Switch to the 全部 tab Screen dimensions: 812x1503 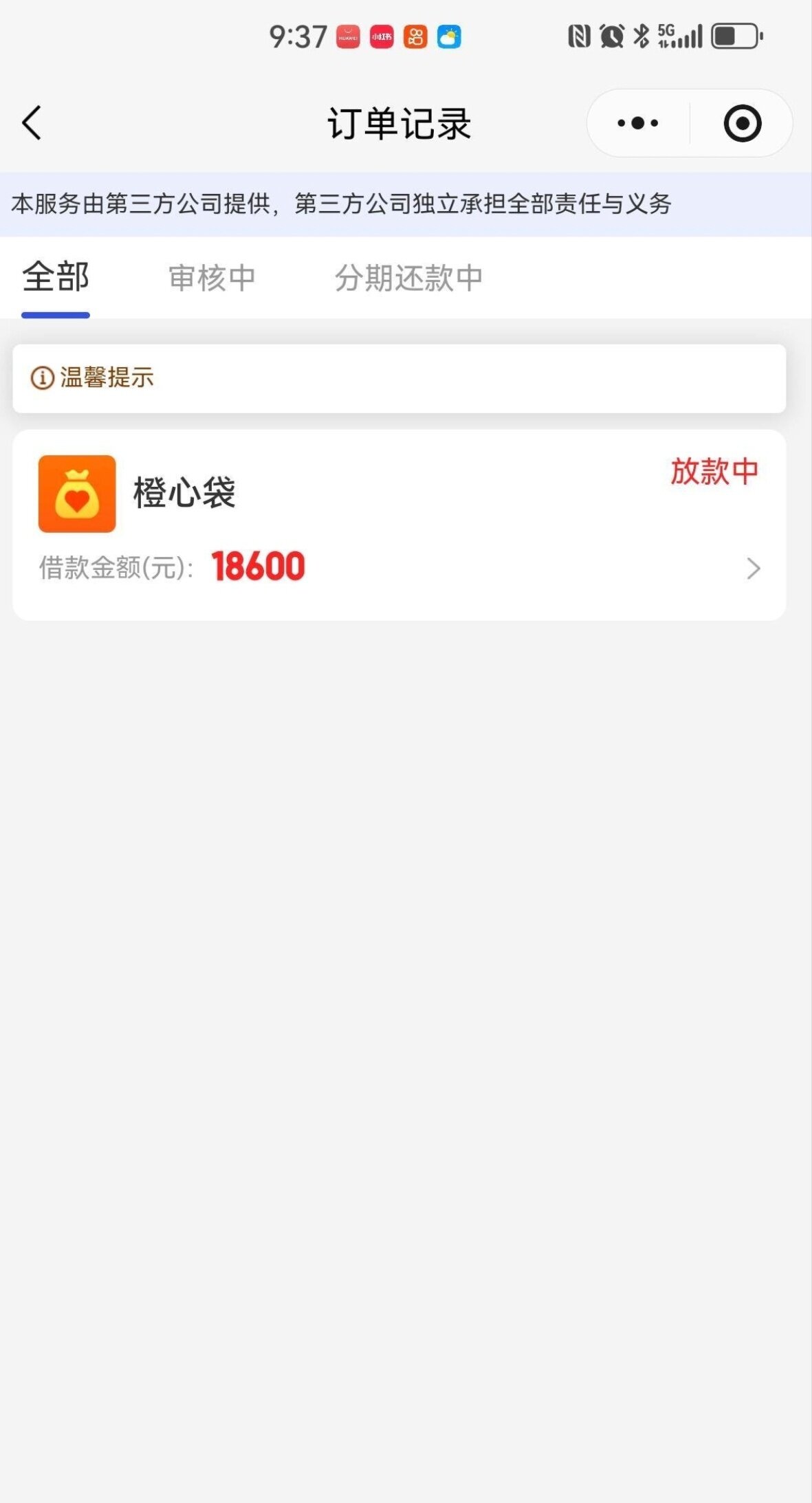pyautogui.click(x=56, y=278)
